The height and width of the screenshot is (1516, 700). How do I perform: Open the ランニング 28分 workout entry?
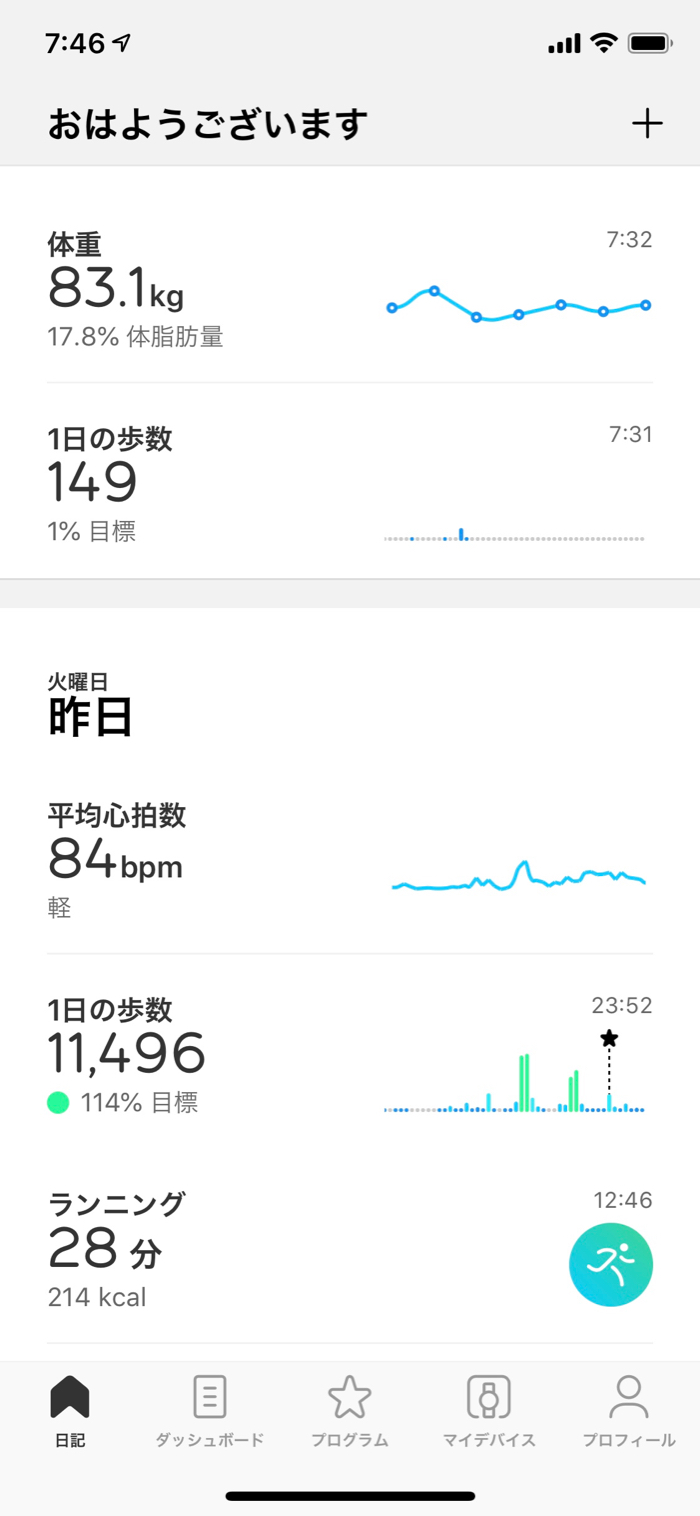(350, 1250)
